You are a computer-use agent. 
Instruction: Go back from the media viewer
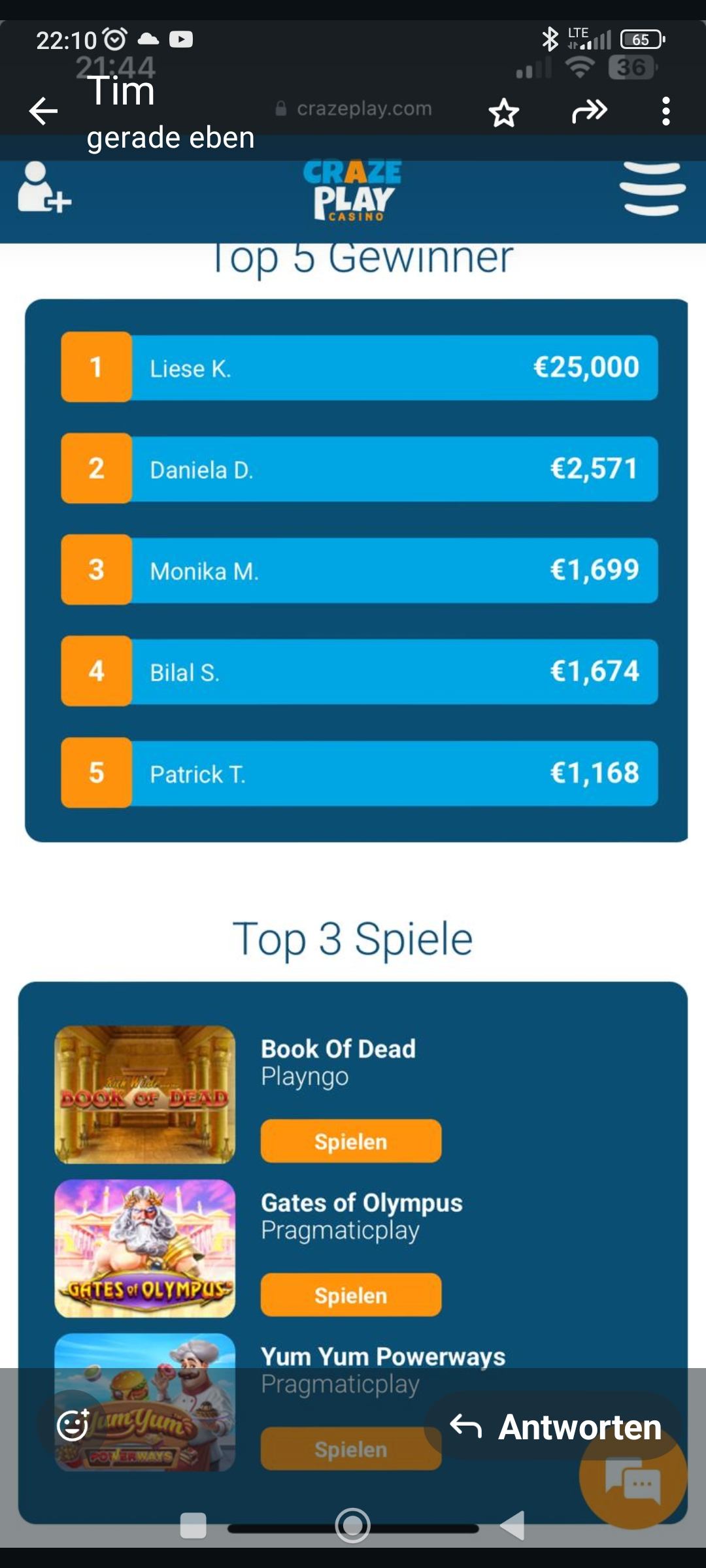click(43, 111)
